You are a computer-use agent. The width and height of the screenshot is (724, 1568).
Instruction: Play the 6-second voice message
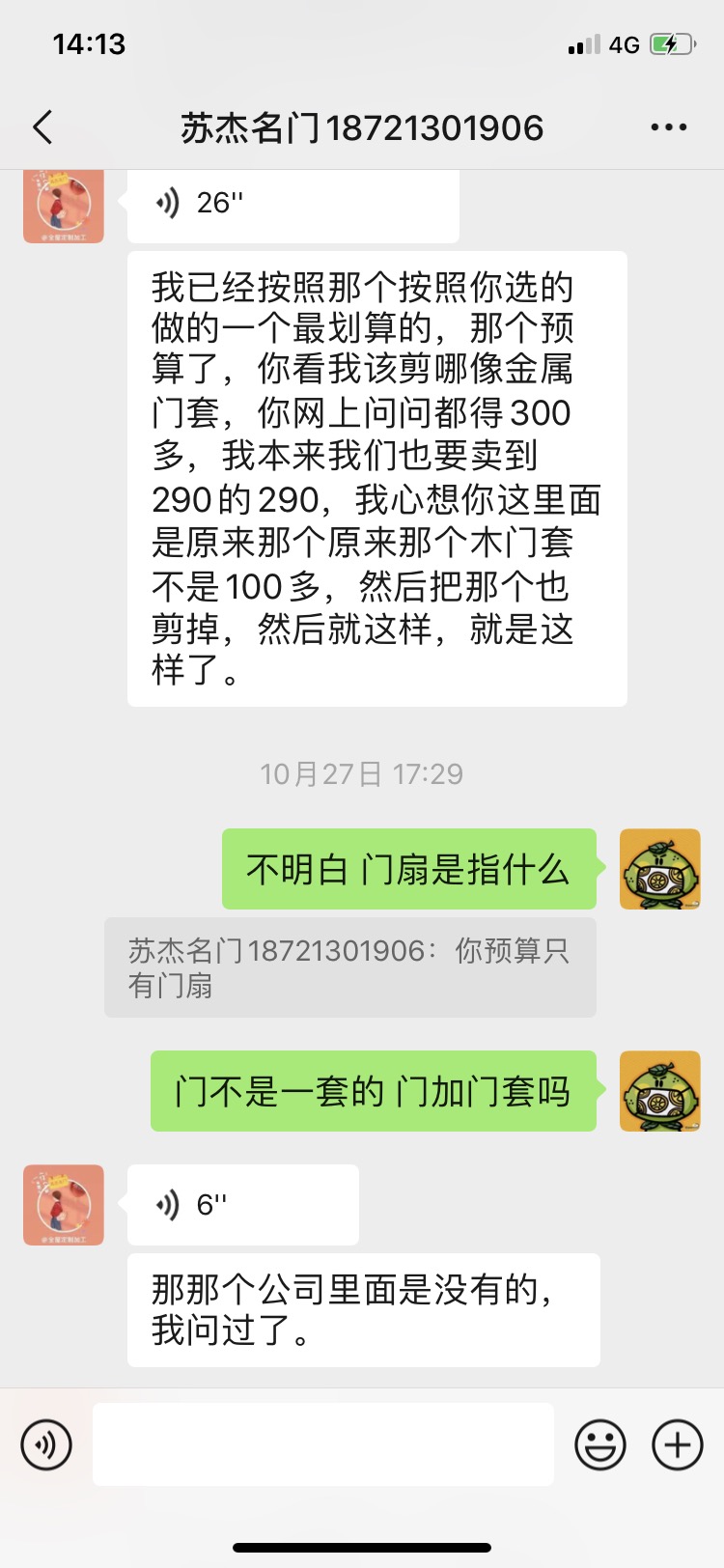[x=242, y=1204]
